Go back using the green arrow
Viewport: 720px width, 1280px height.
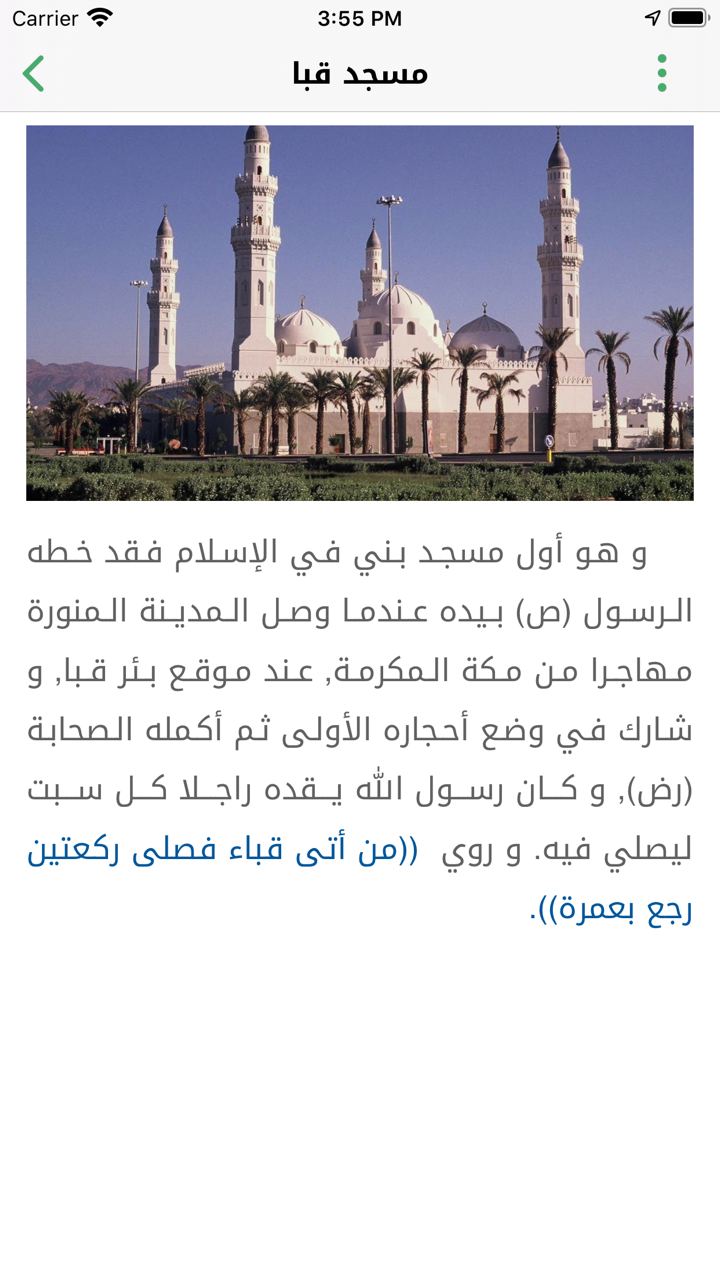[x=34, y=74]
